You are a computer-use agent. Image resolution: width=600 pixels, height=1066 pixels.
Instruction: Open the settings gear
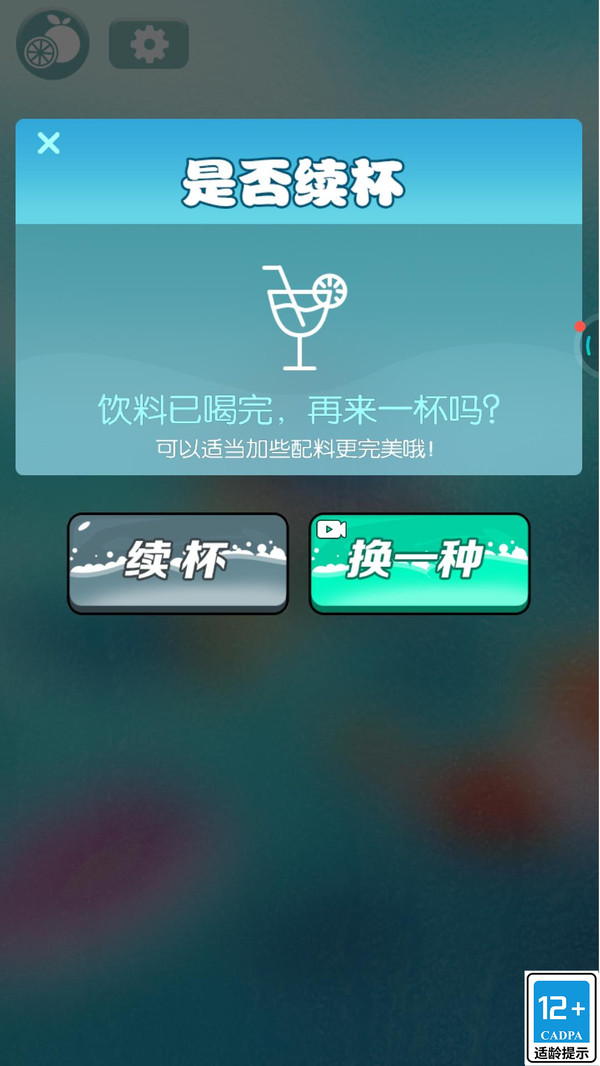[149, 45]
